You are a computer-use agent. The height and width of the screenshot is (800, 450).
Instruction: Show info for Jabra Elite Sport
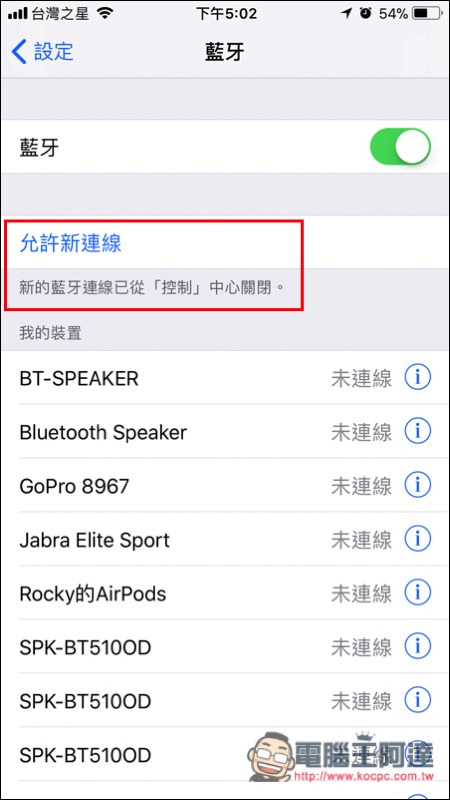(418, 539)
